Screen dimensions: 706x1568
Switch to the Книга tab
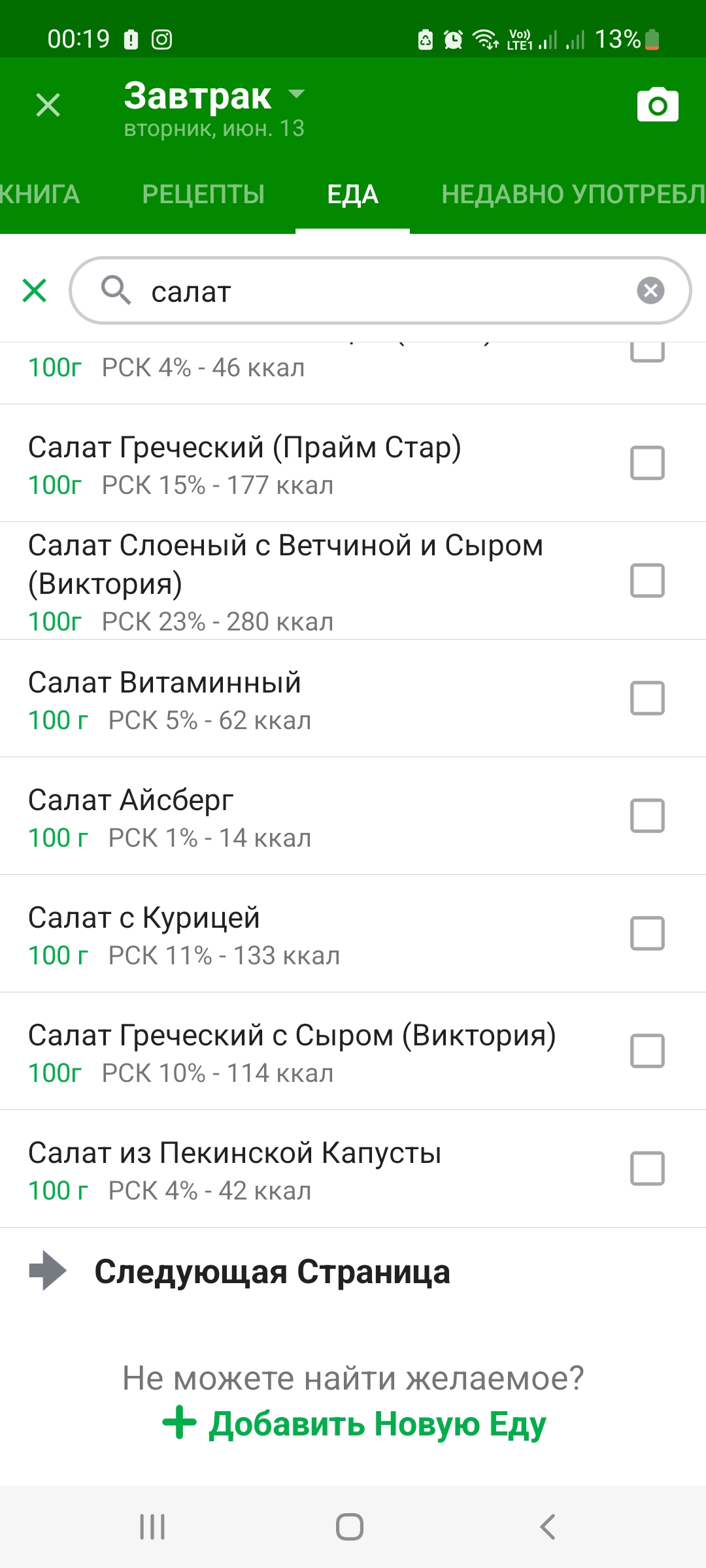(40, 194)
